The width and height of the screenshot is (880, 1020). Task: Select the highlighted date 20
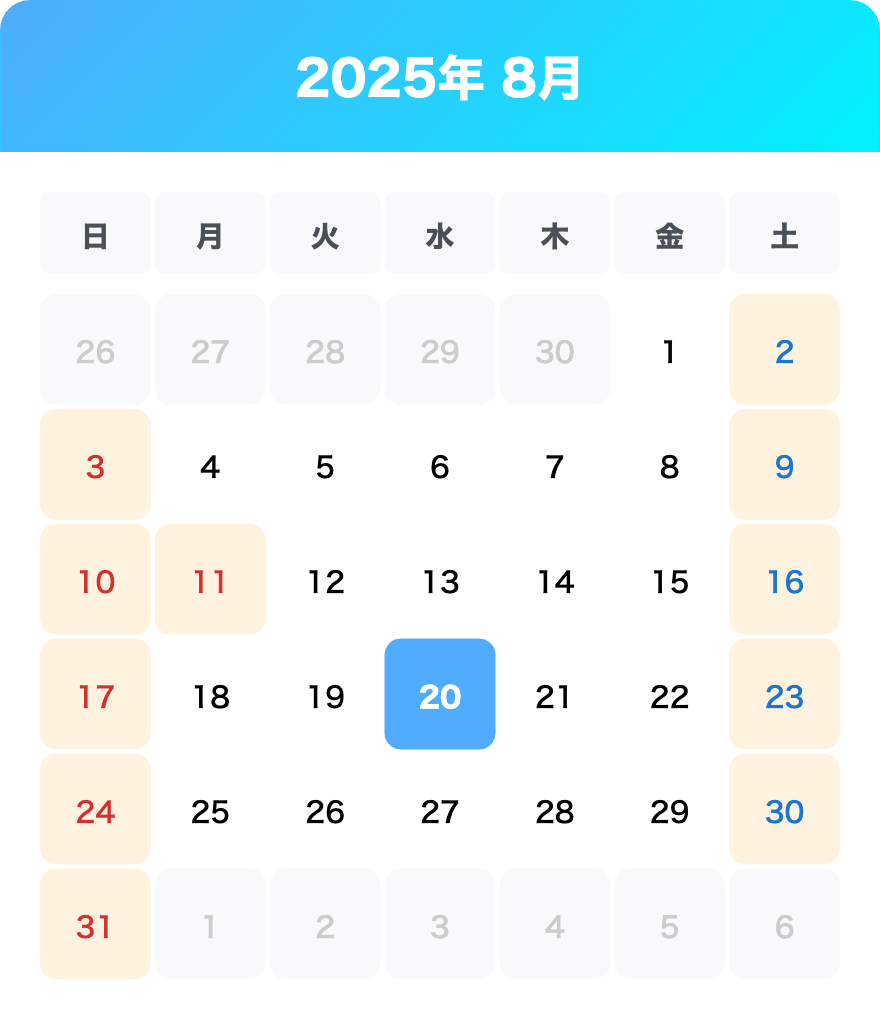440,694
